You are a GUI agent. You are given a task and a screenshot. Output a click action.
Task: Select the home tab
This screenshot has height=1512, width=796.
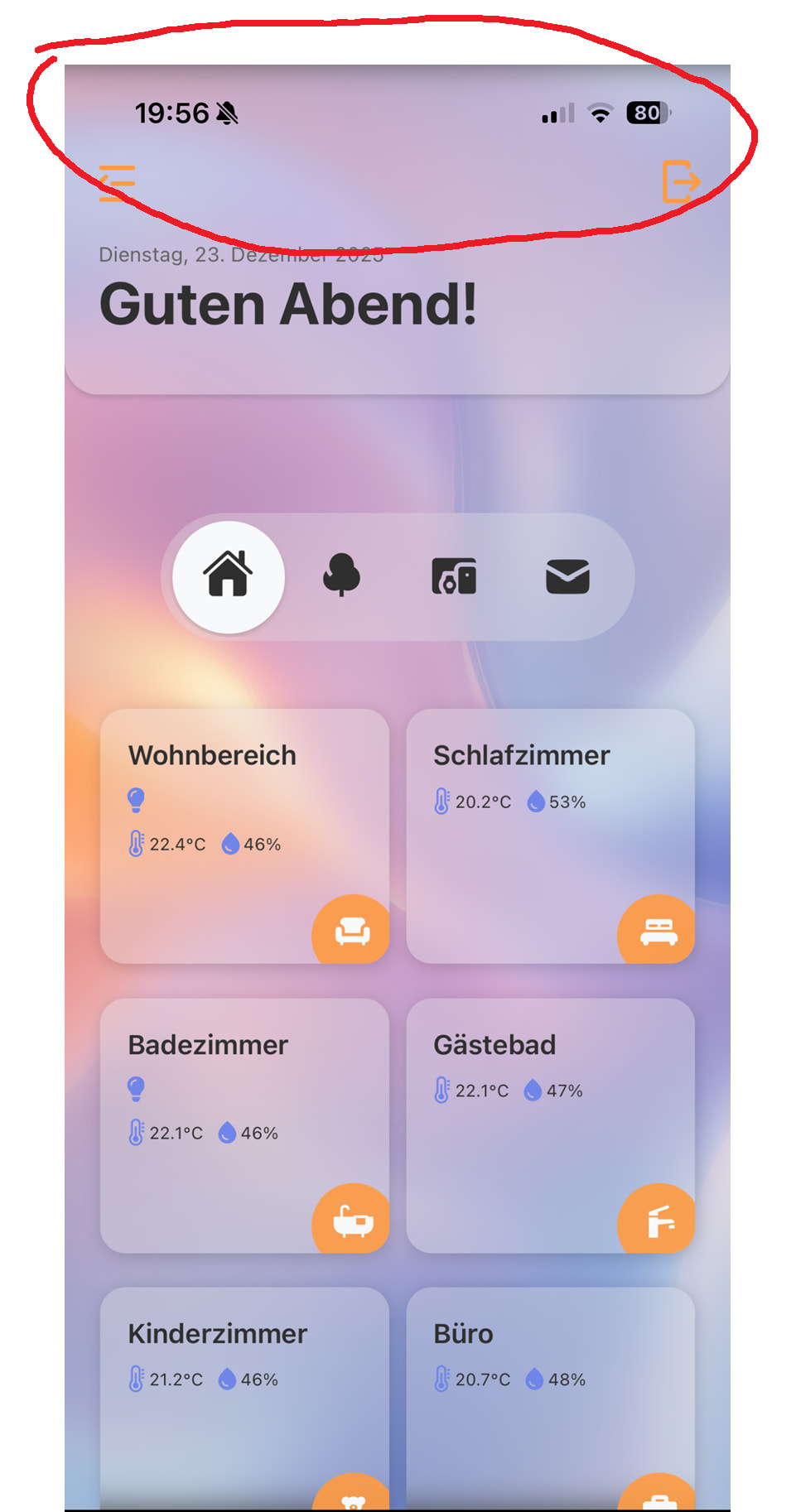(229, 576)
